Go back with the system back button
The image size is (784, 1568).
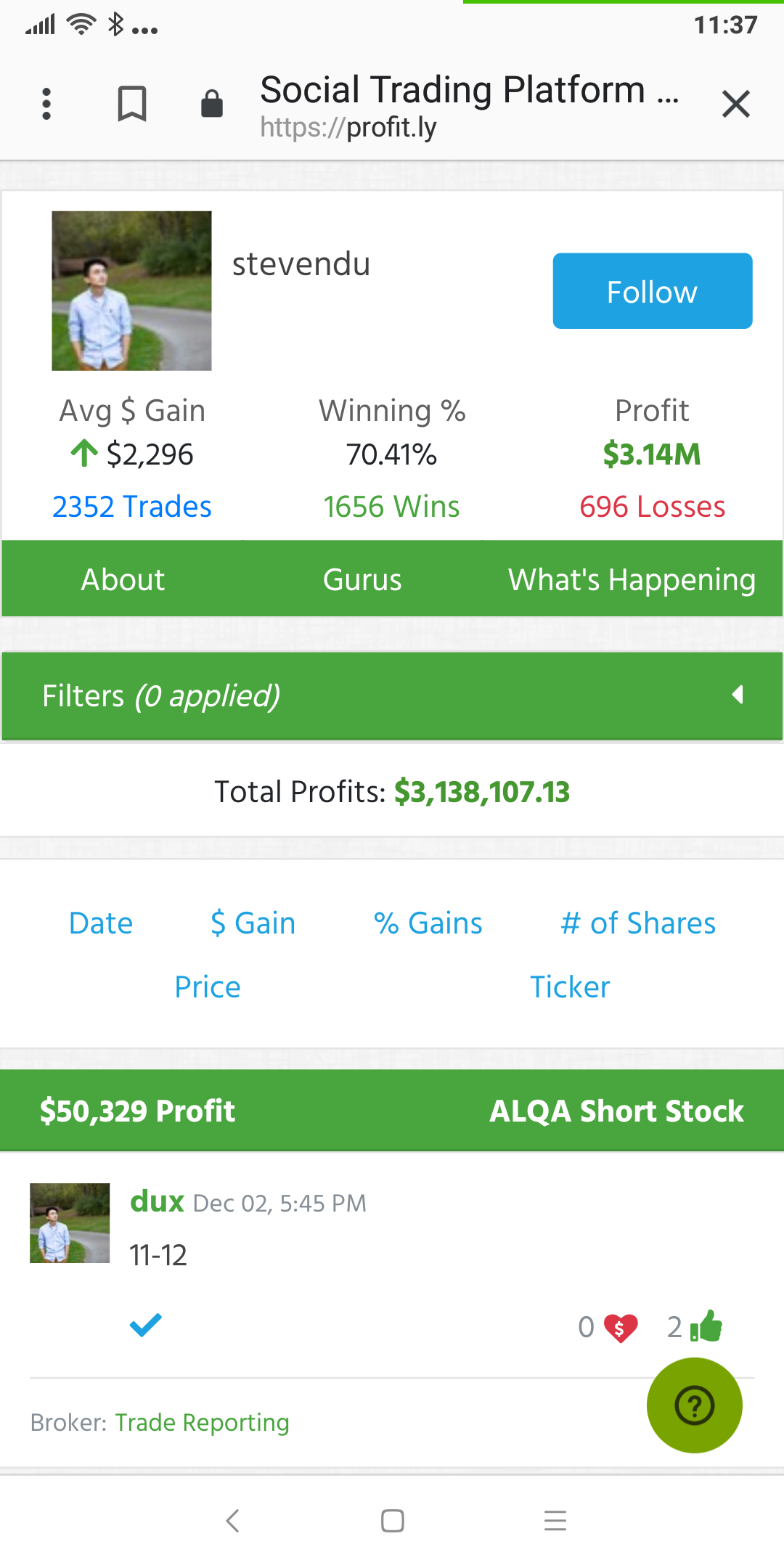click(x=232, y=1521)
